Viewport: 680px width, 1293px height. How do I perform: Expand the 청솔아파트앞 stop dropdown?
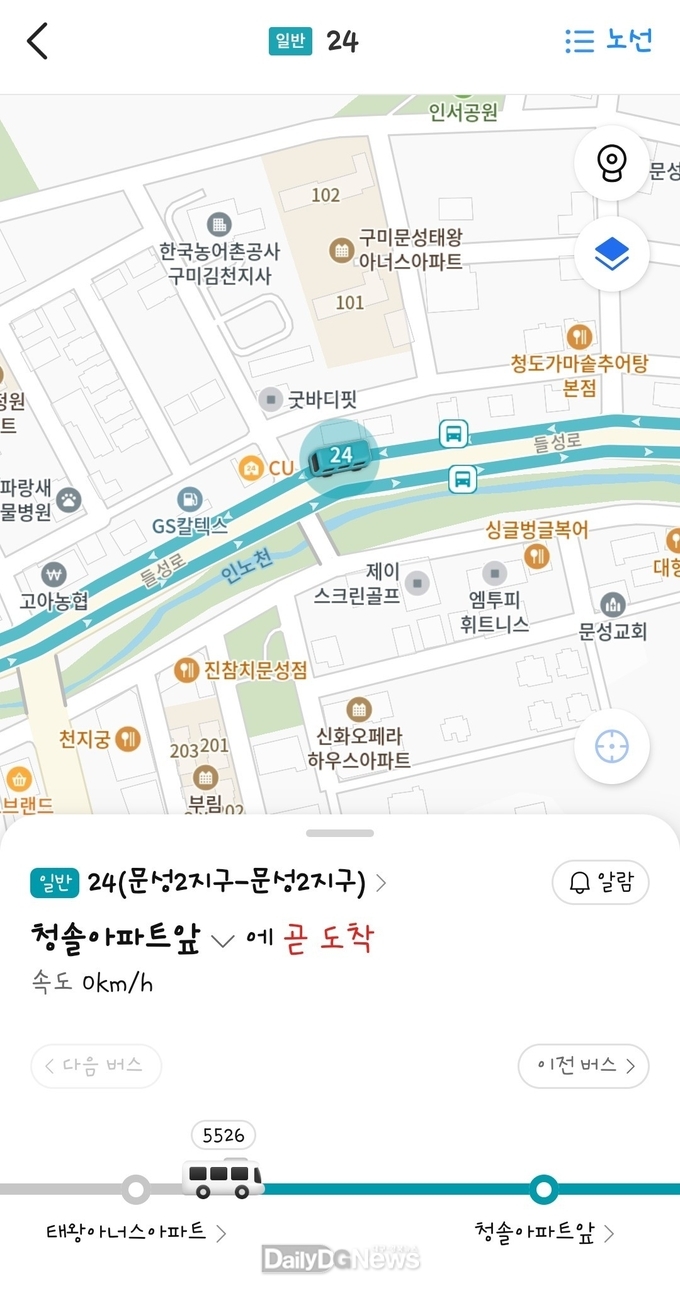coord(224,940)
